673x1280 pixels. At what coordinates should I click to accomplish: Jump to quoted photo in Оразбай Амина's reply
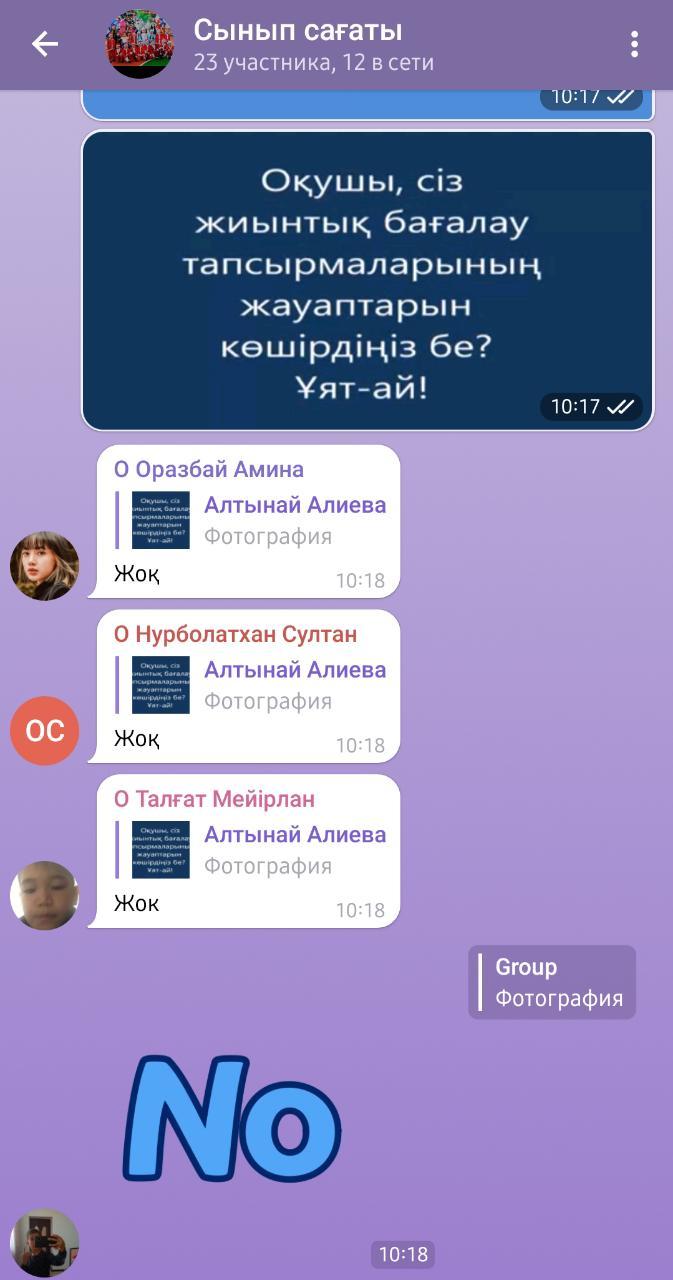(x=251, y=520)
